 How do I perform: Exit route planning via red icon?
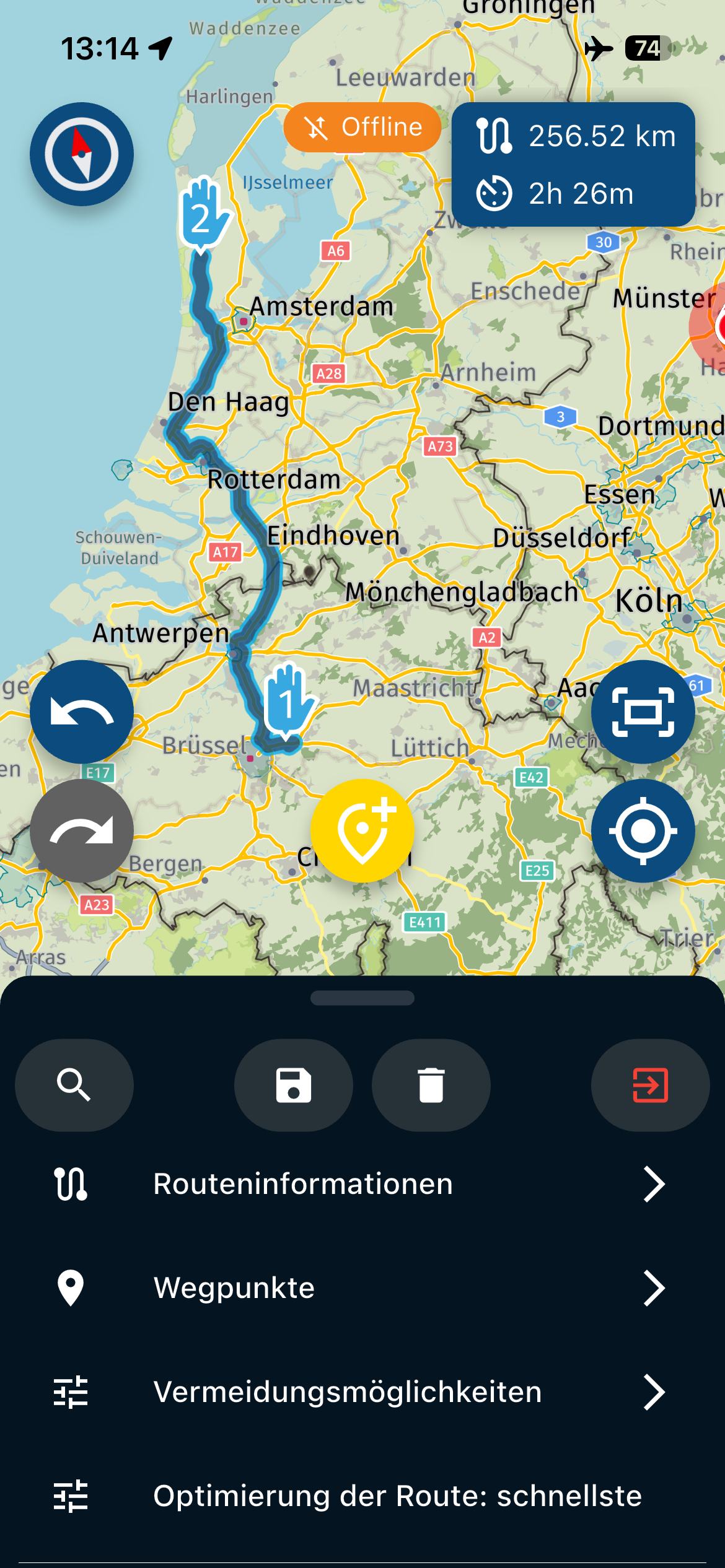coord(650,1085)
